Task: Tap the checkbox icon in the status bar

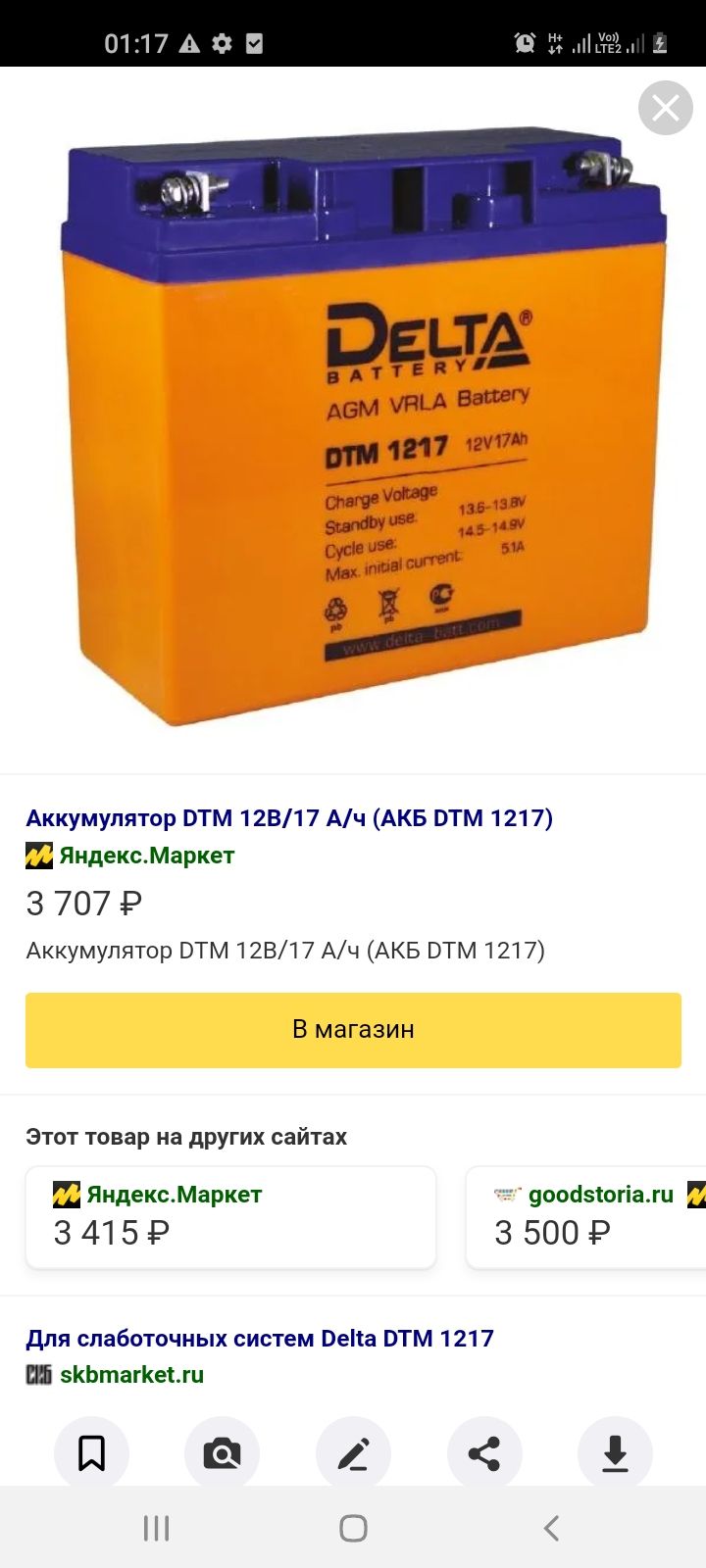Action: (257, 43)
